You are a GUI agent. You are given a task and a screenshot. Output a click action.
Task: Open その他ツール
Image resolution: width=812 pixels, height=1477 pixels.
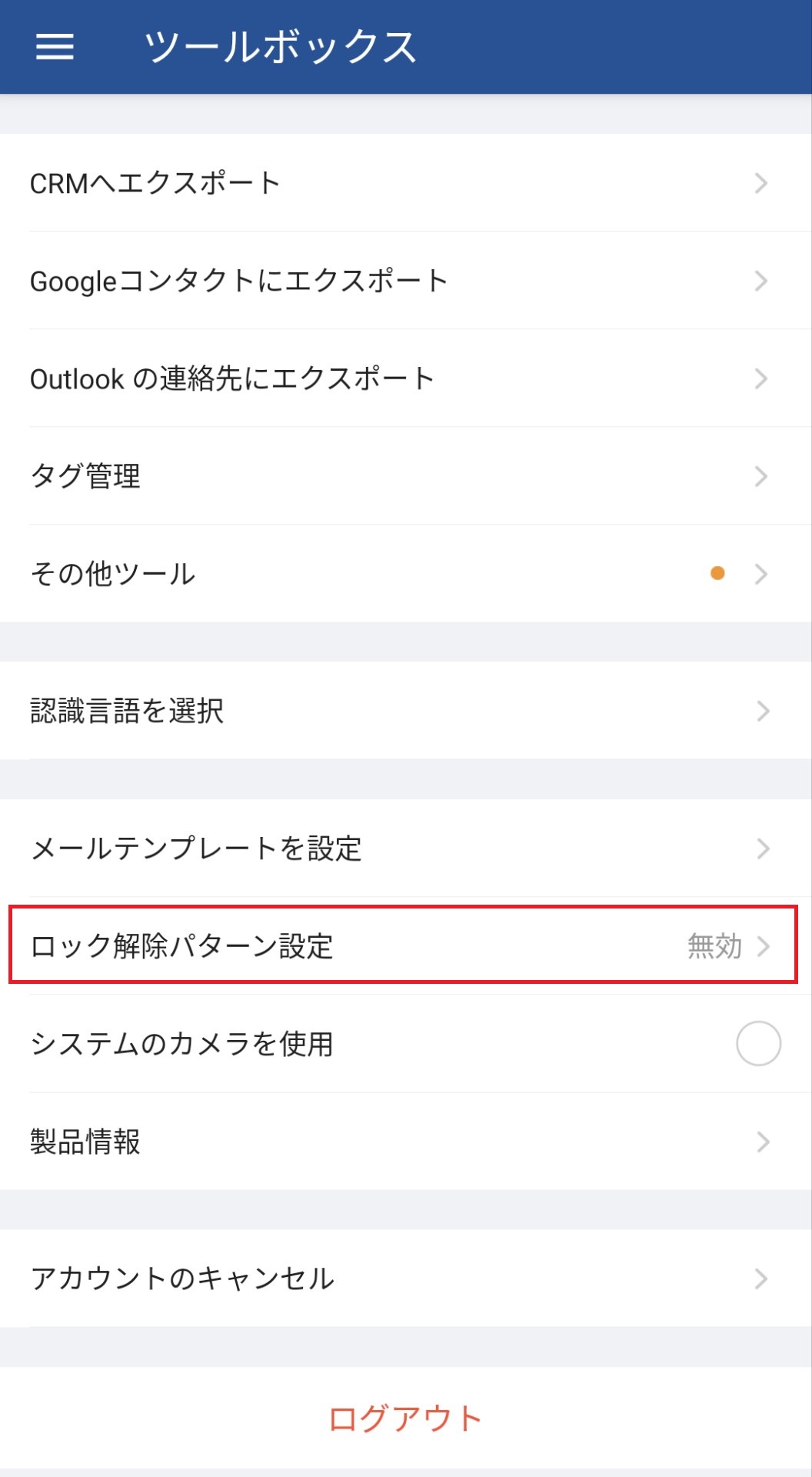[406, 574]
